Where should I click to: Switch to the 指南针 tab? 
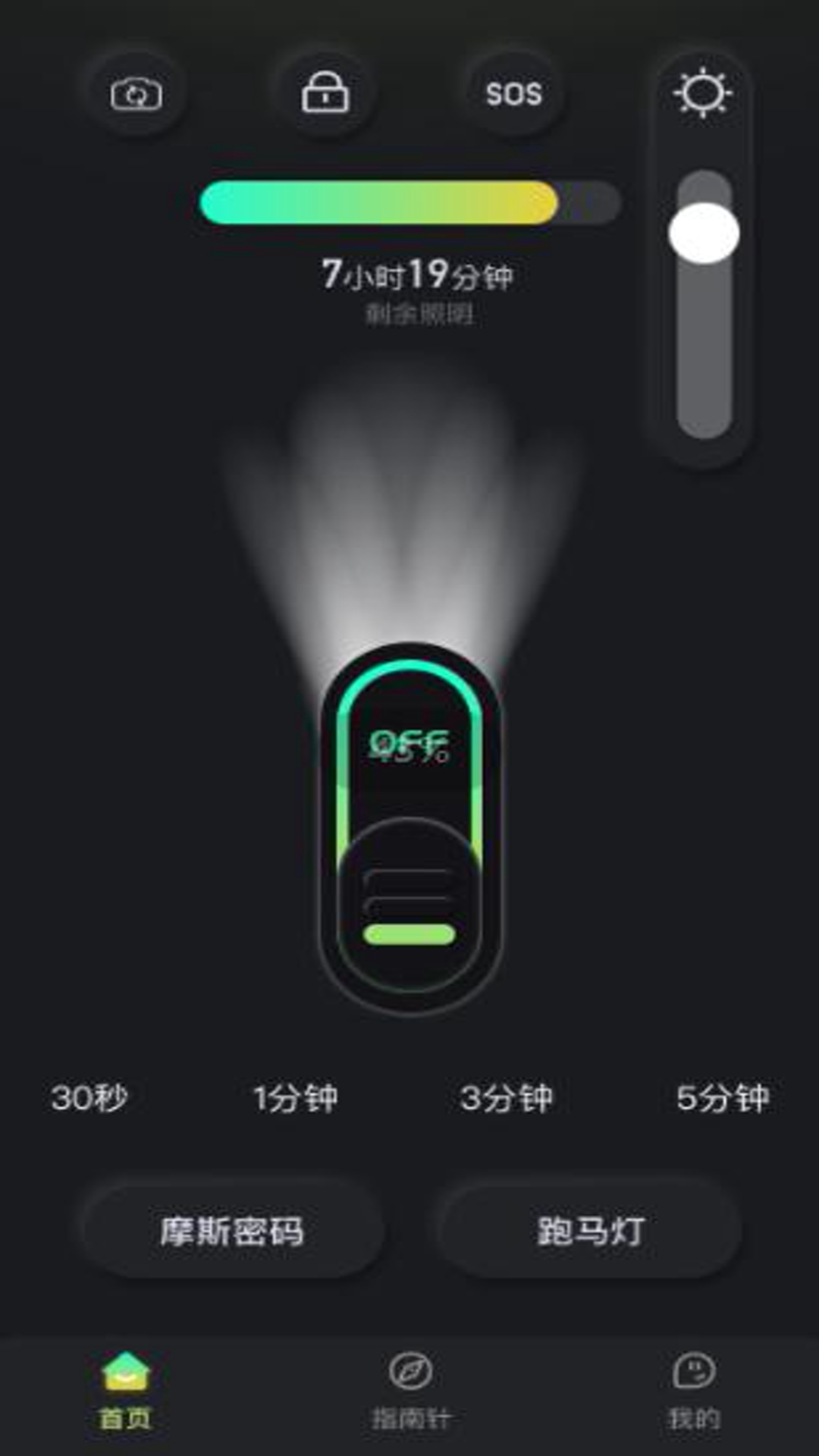(410, 1392)
